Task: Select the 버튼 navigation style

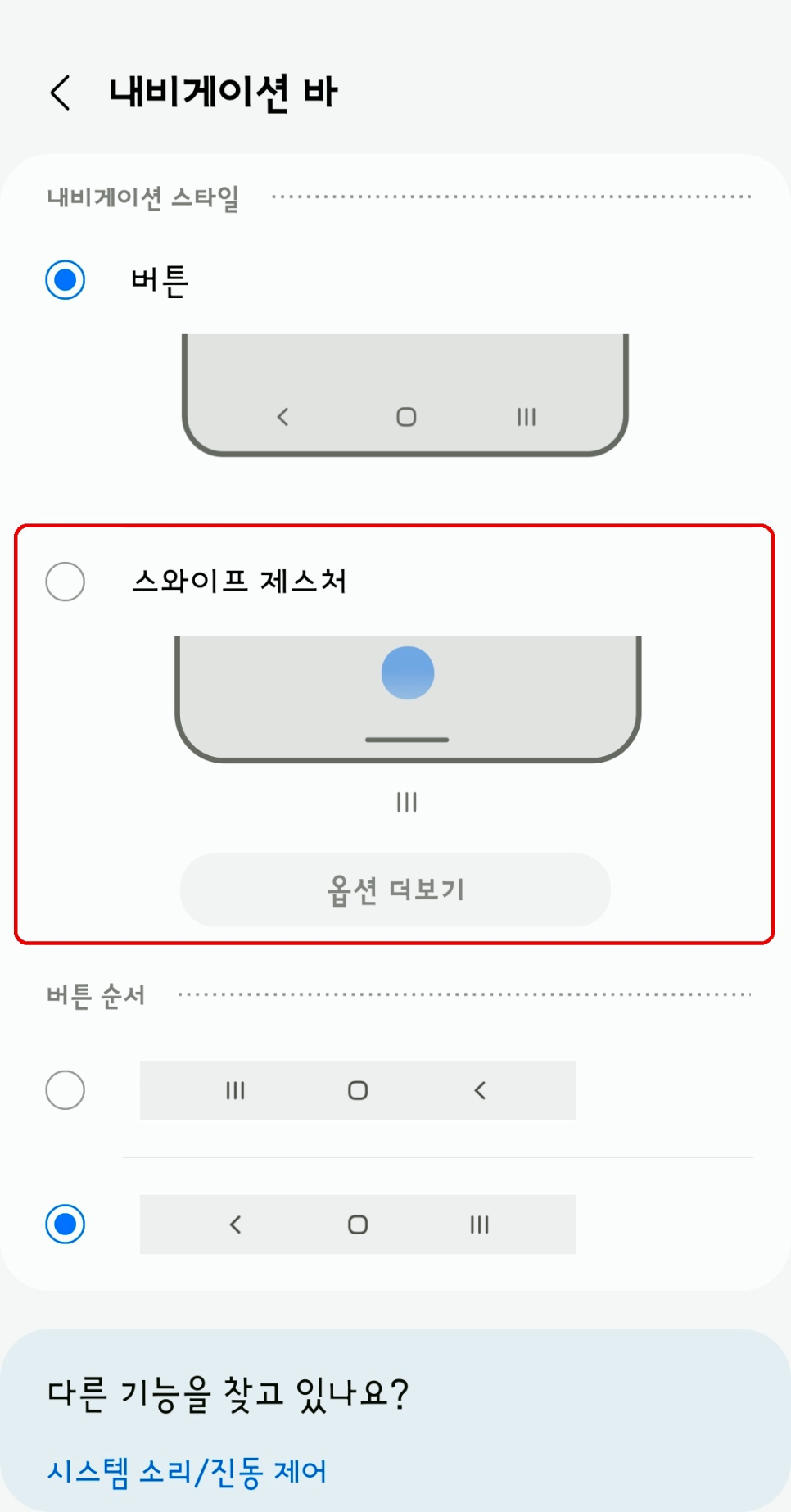Action: [66, 280]
